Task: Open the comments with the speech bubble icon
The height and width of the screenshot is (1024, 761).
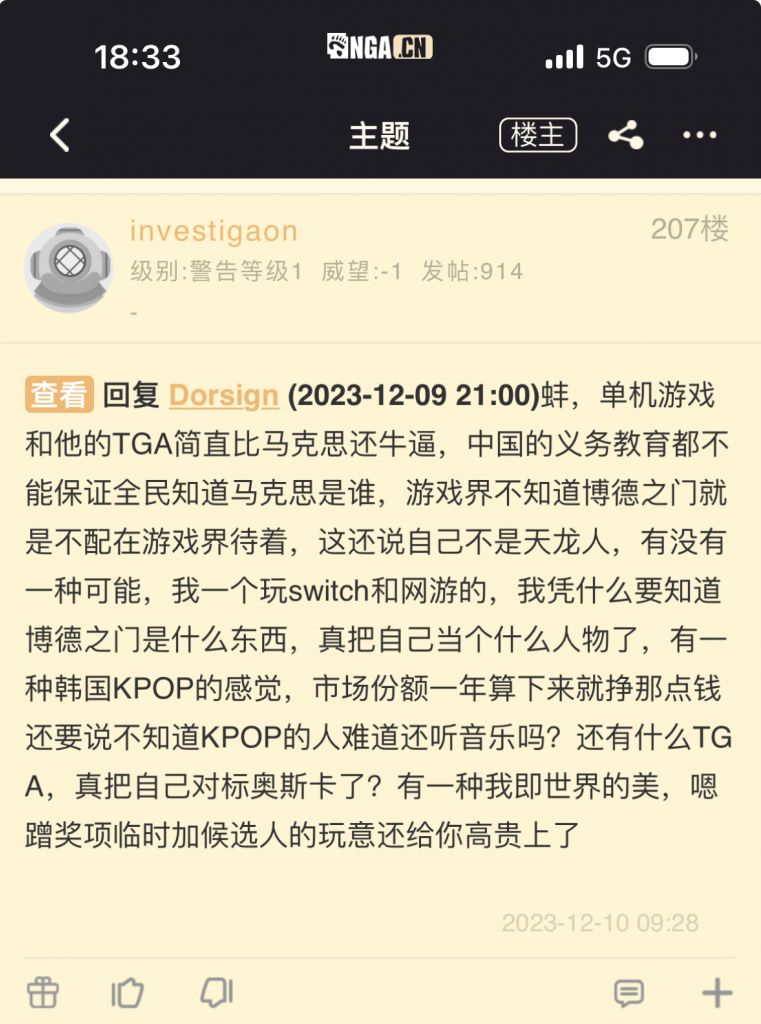Action: click(630, 991)
